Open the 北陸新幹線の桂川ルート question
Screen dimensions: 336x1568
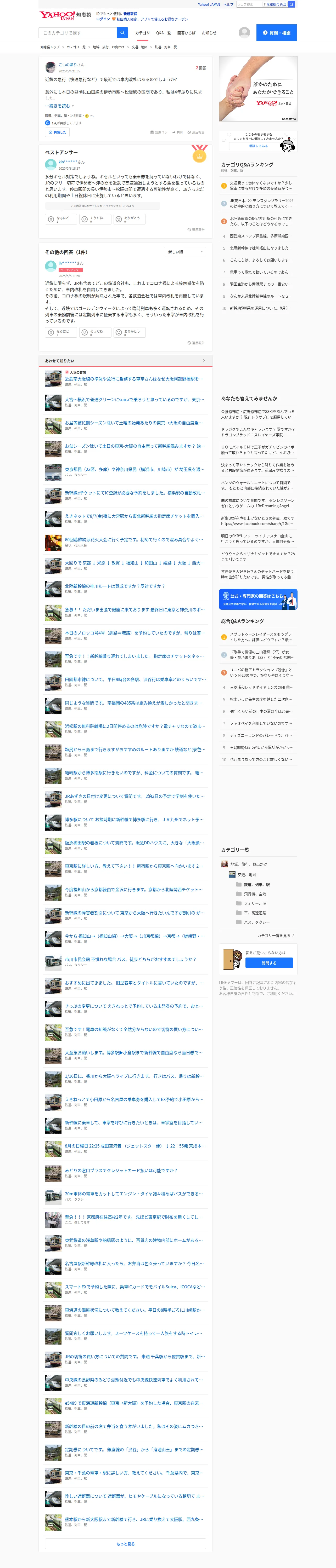(x=115, y=586)
